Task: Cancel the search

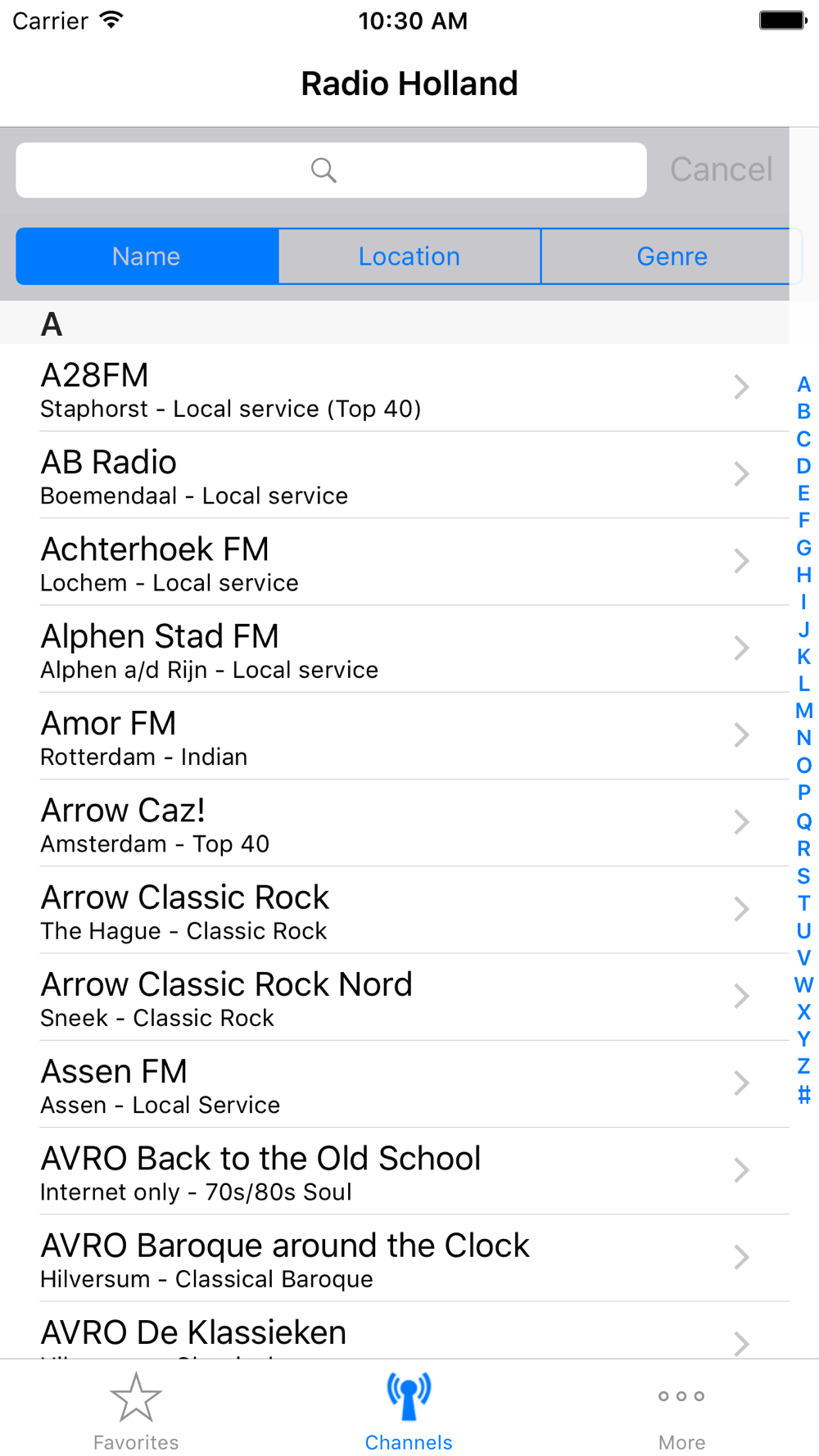Action: coord(721,170)
